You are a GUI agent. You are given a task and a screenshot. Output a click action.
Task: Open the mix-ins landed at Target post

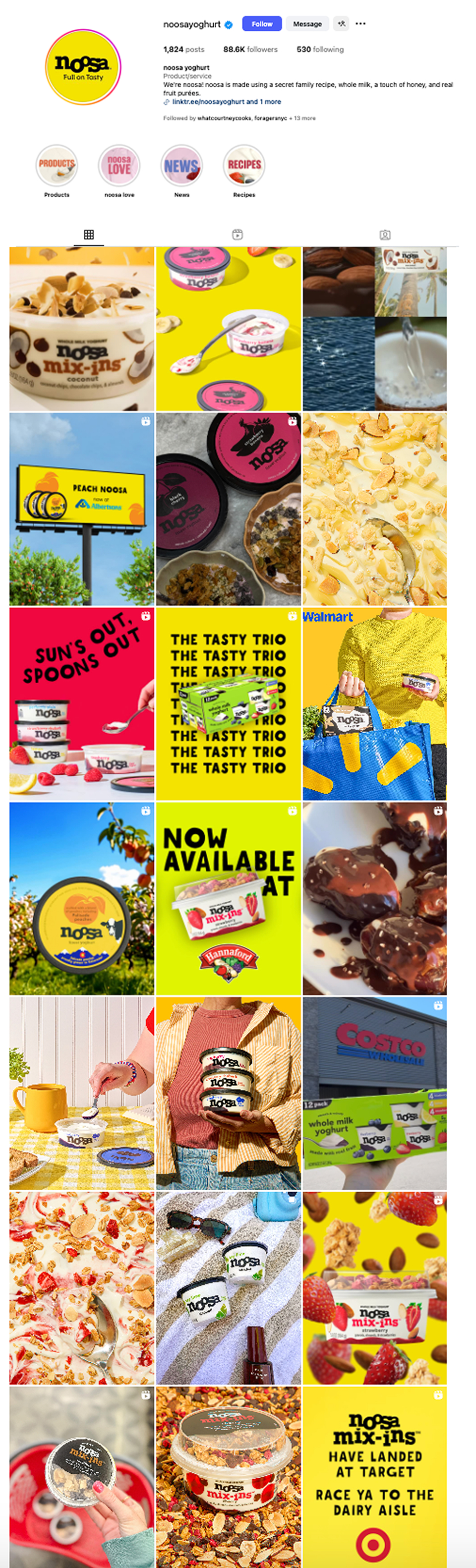point(374,1477)
